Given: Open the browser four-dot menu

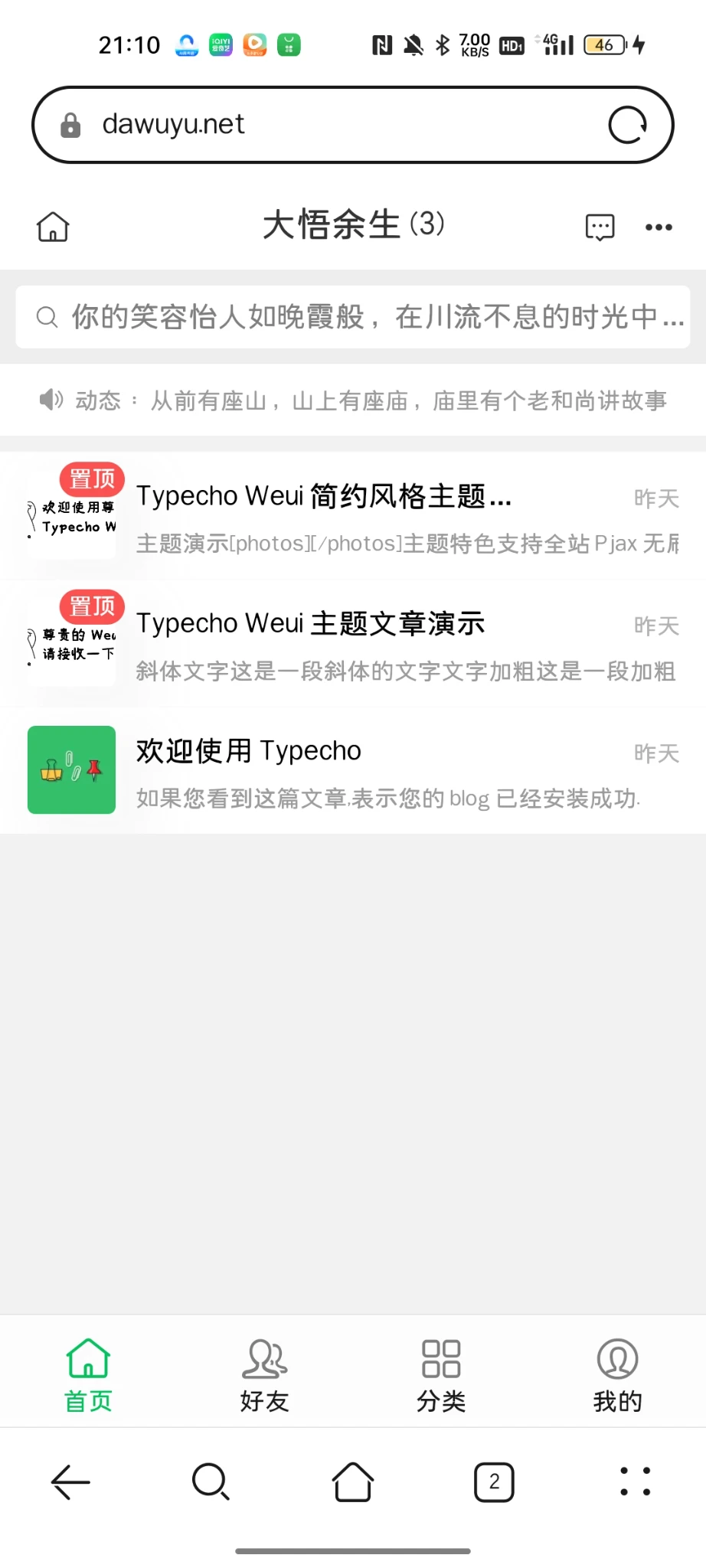Looking at the screenshot, I should coord(635,1482).
